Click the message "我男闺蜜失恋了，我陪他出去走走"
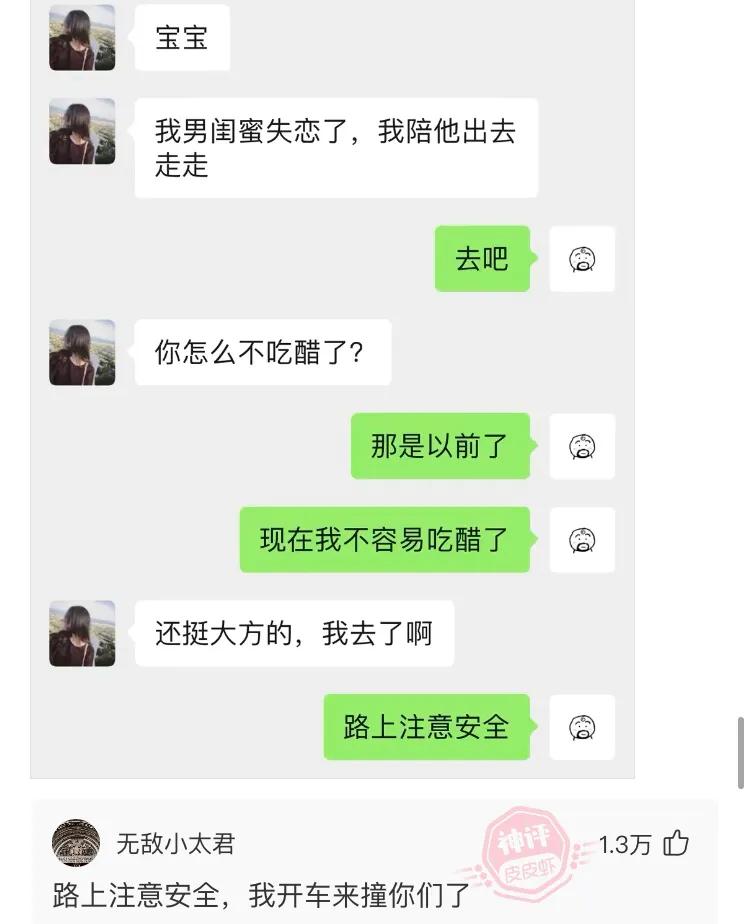 pyautogui.click(x=337, y=146)
